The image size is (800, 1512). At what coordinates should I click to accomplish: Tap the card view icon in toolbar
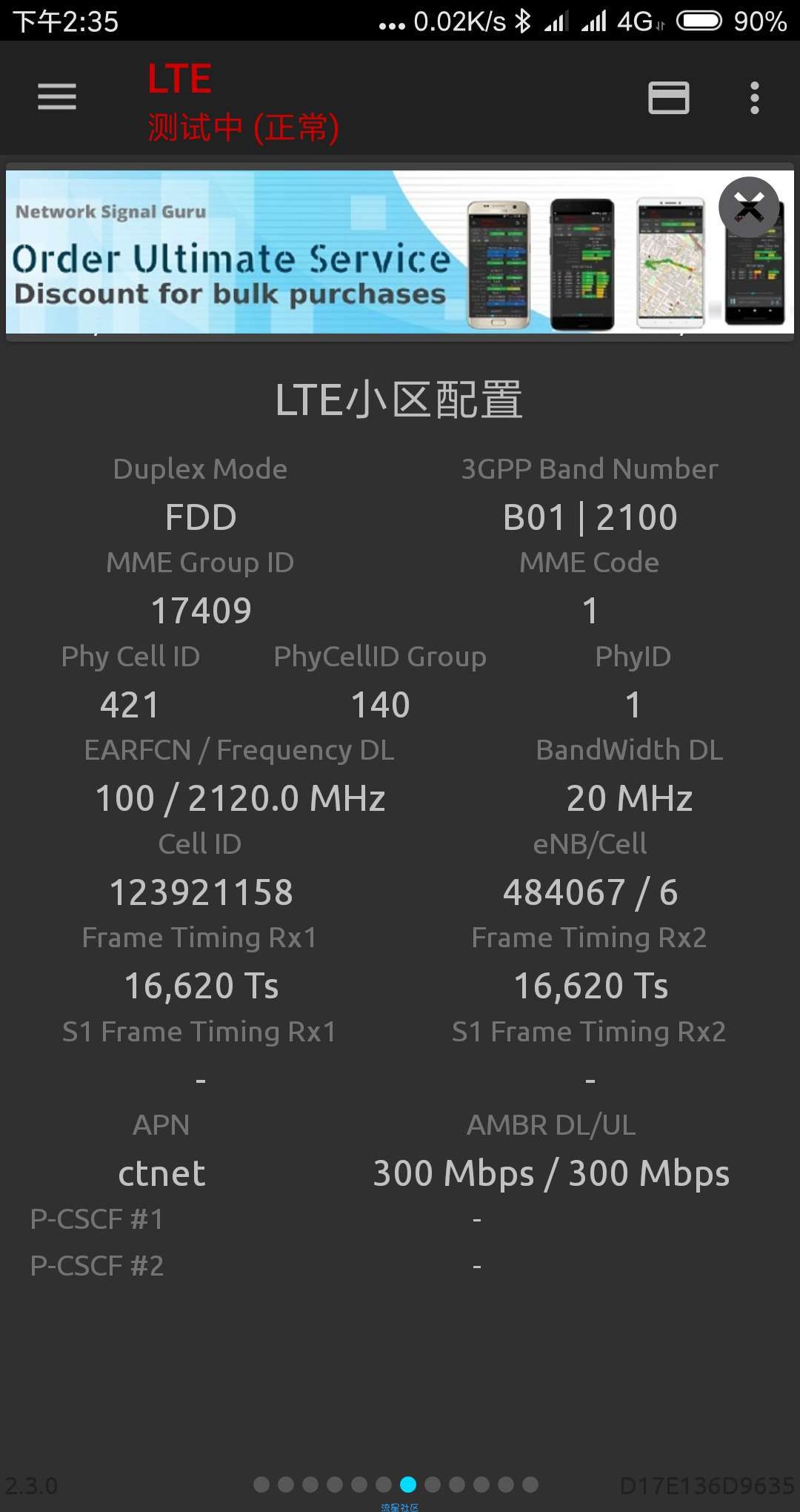pos(669,98)
